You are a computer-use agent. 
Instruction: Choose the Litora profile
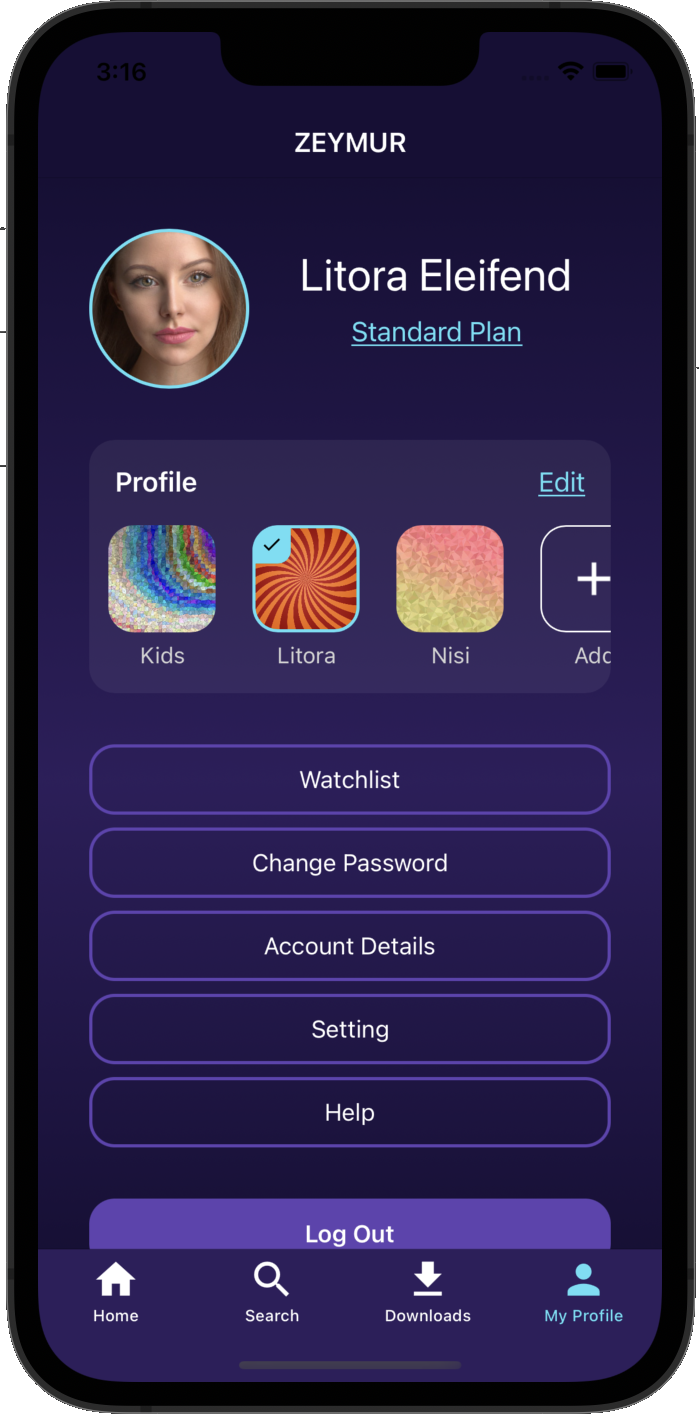coord(306,579)
